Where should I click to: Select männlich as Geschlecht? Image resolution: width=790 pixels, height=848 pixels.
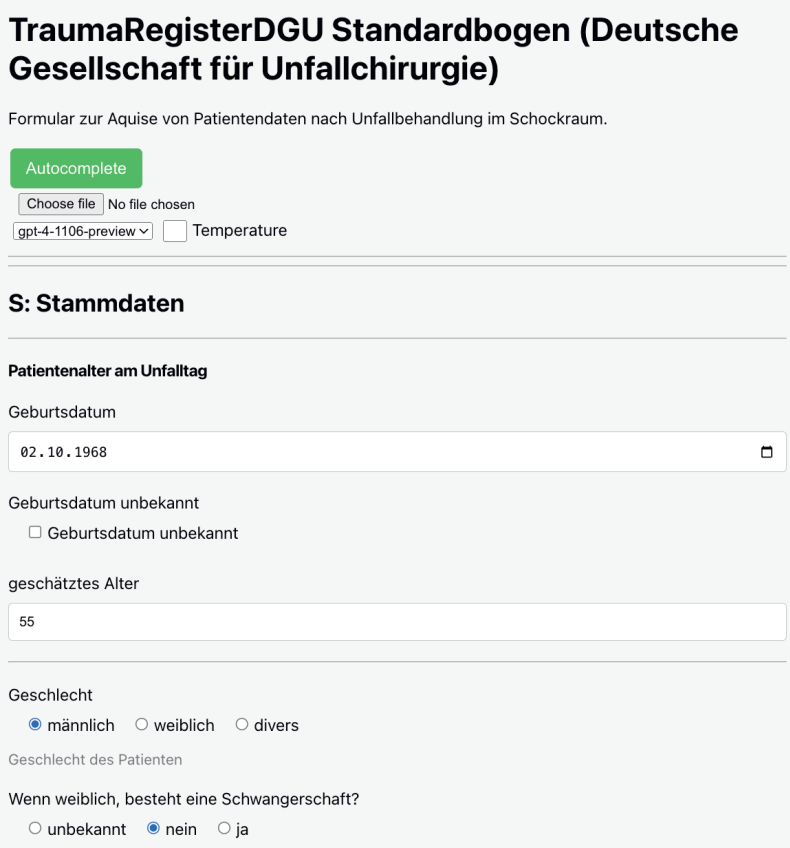pyautogui.click(x=35, y=724)
